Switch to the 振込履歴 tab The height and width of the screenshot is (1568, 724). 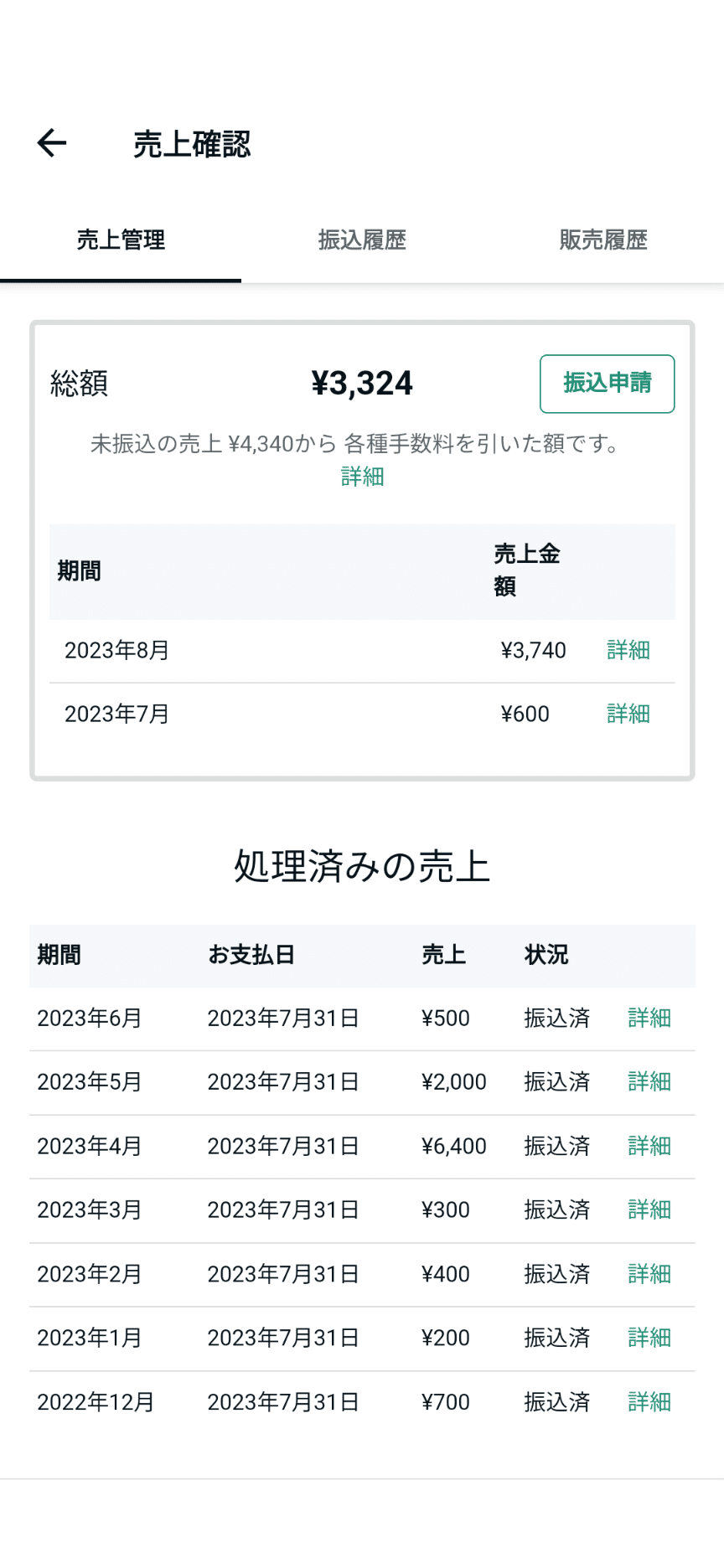tap(362, 240)
